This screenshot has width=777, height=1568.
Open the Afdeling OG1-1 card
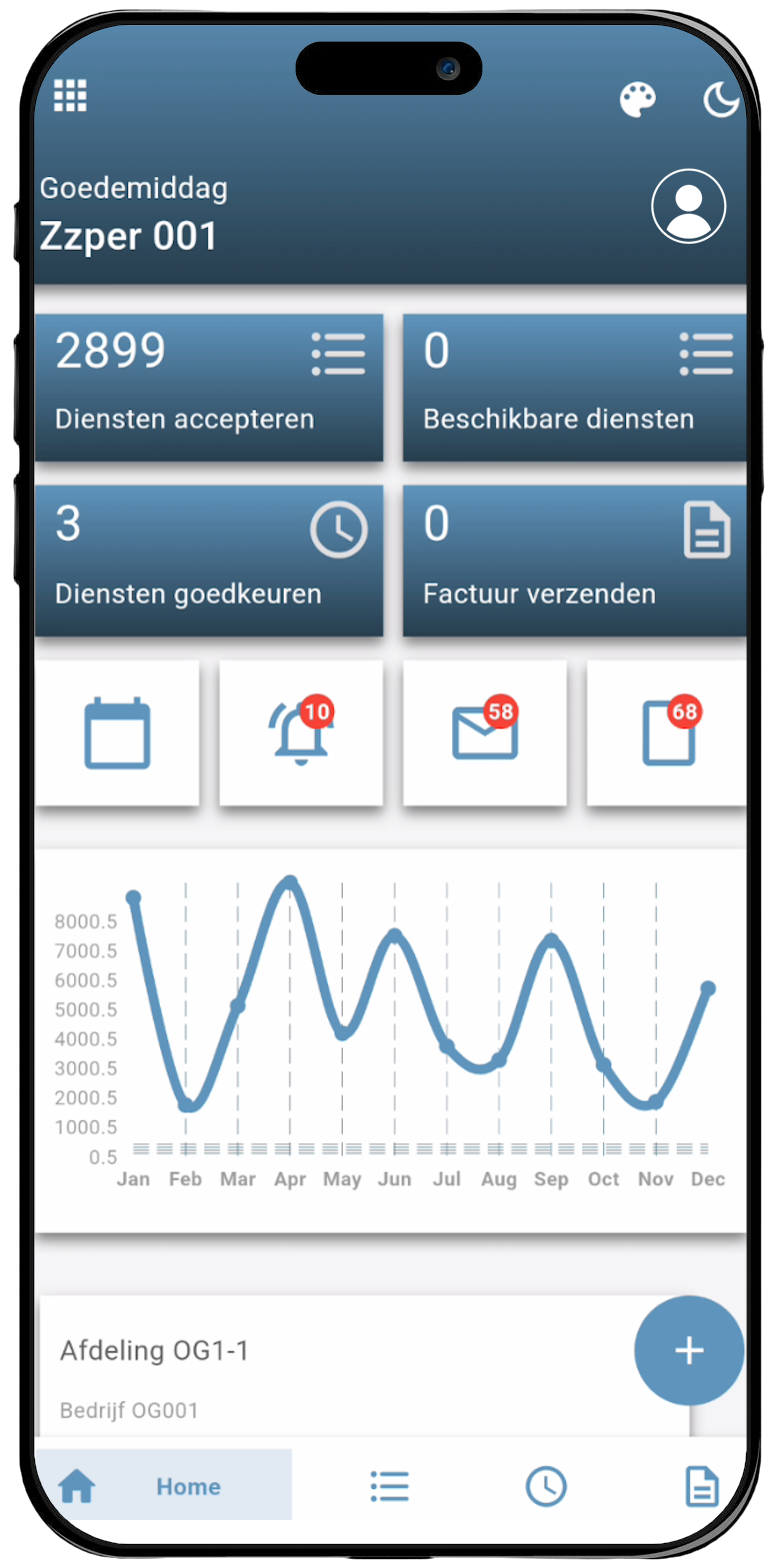point(364,1367)
